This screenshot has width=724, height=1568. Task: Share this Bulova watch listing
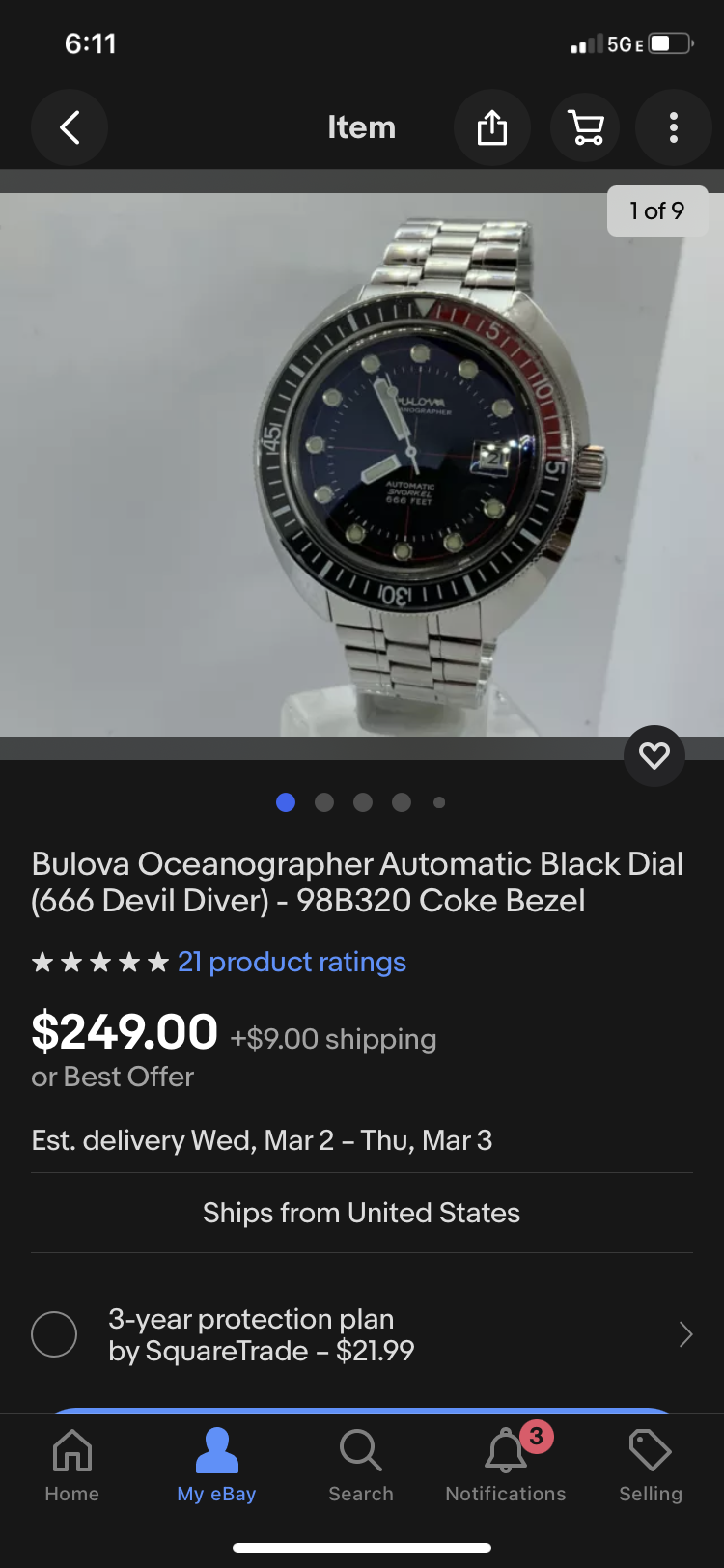pos(492,127)
